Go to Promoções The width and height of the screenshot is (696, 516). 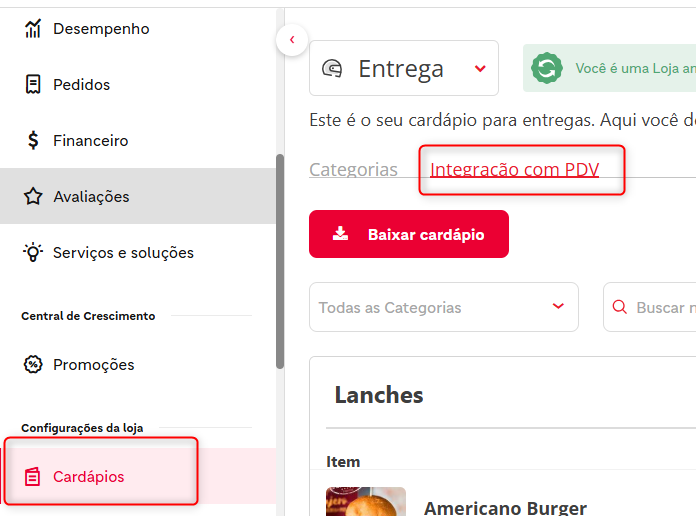[93, 365]
